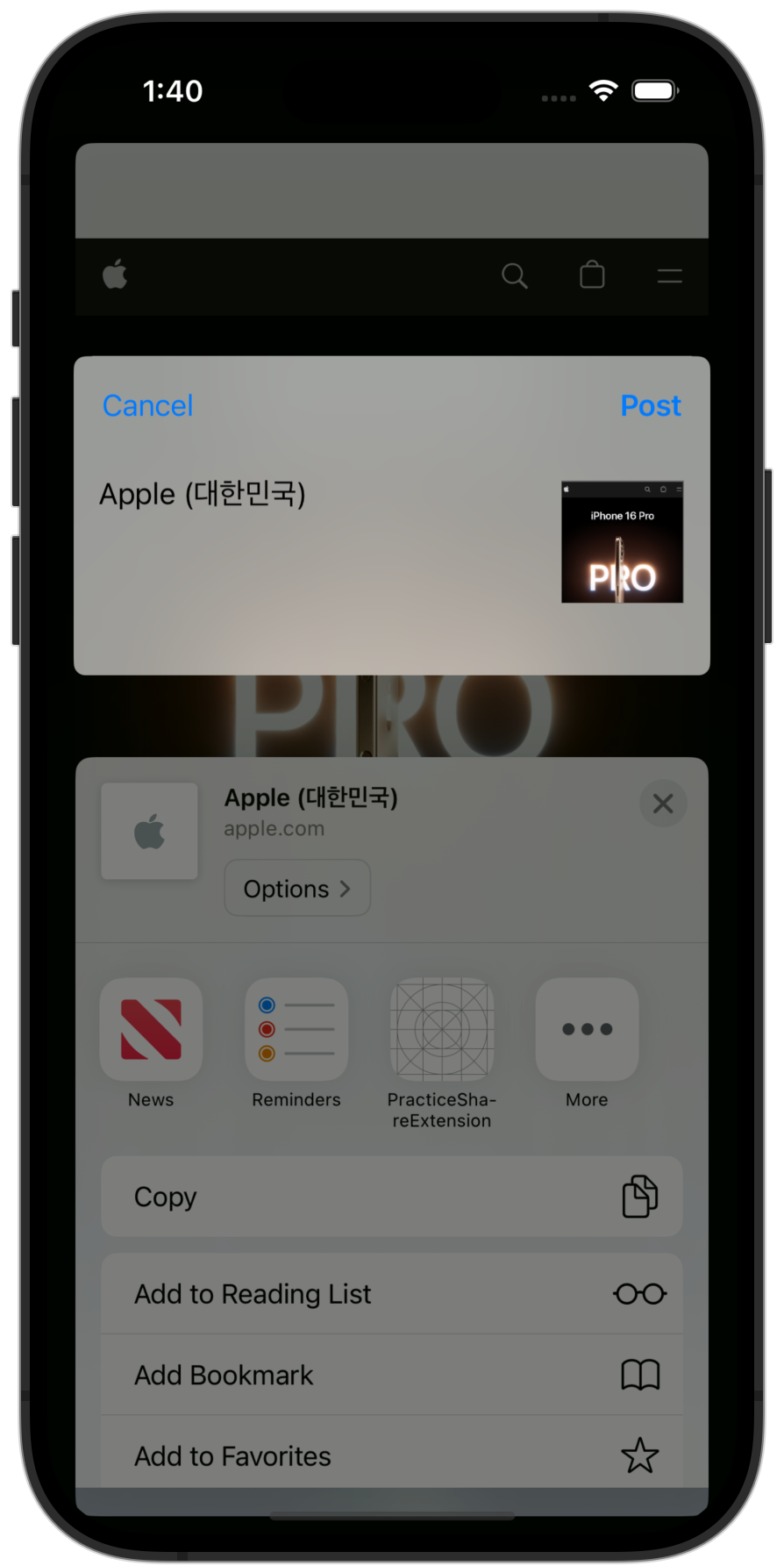
Task: Add to Reading List
Action: click(391, 1294)
